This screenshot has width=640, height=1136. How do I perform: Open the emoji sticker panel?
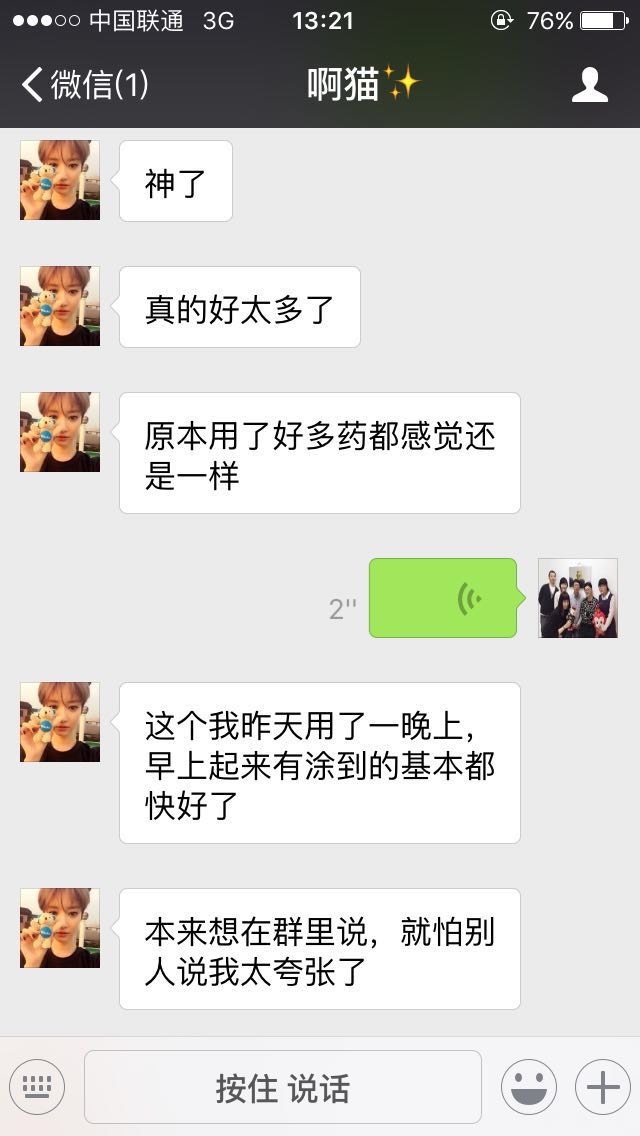[528, 1087]
